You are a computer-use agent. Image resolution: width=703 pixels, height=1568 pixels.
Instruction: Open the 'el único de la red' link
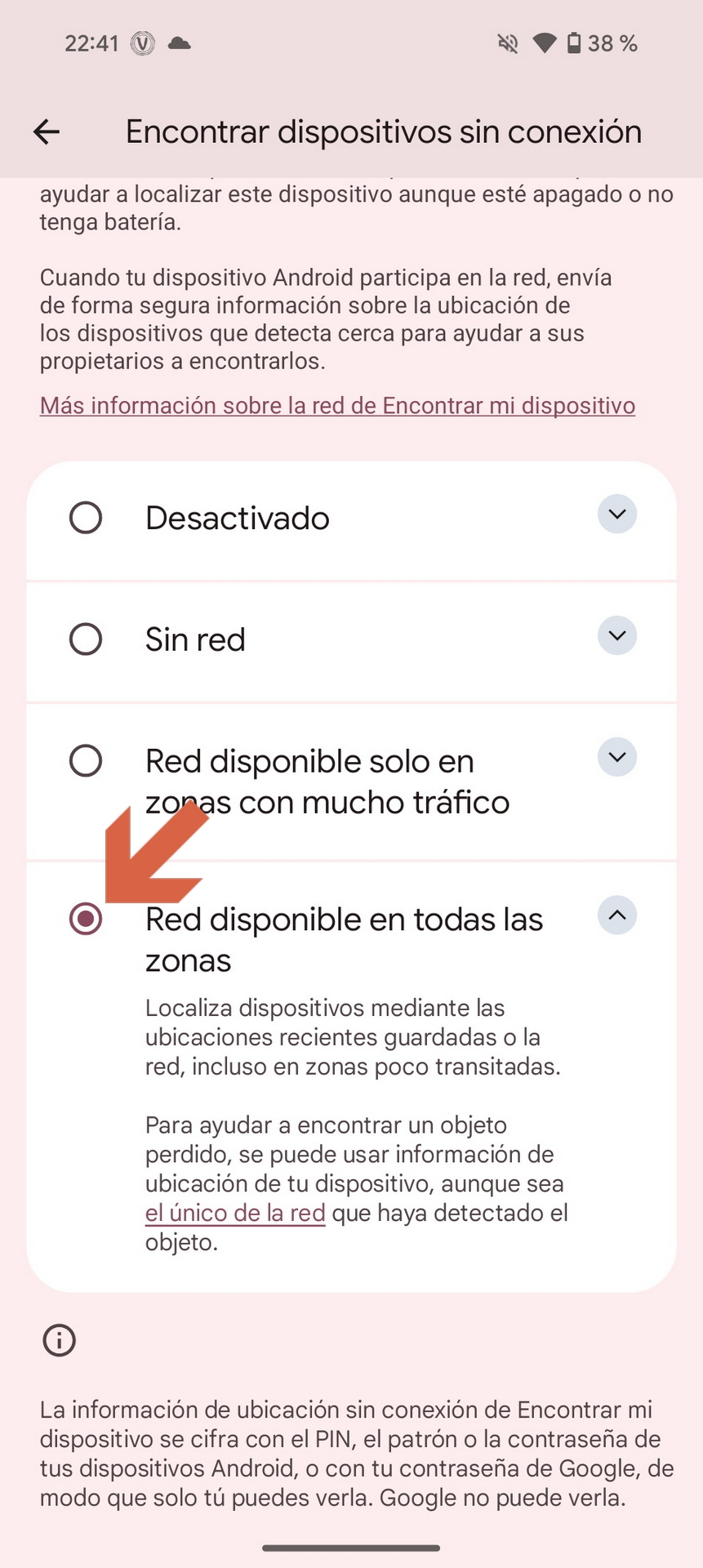pos(235,1214)
